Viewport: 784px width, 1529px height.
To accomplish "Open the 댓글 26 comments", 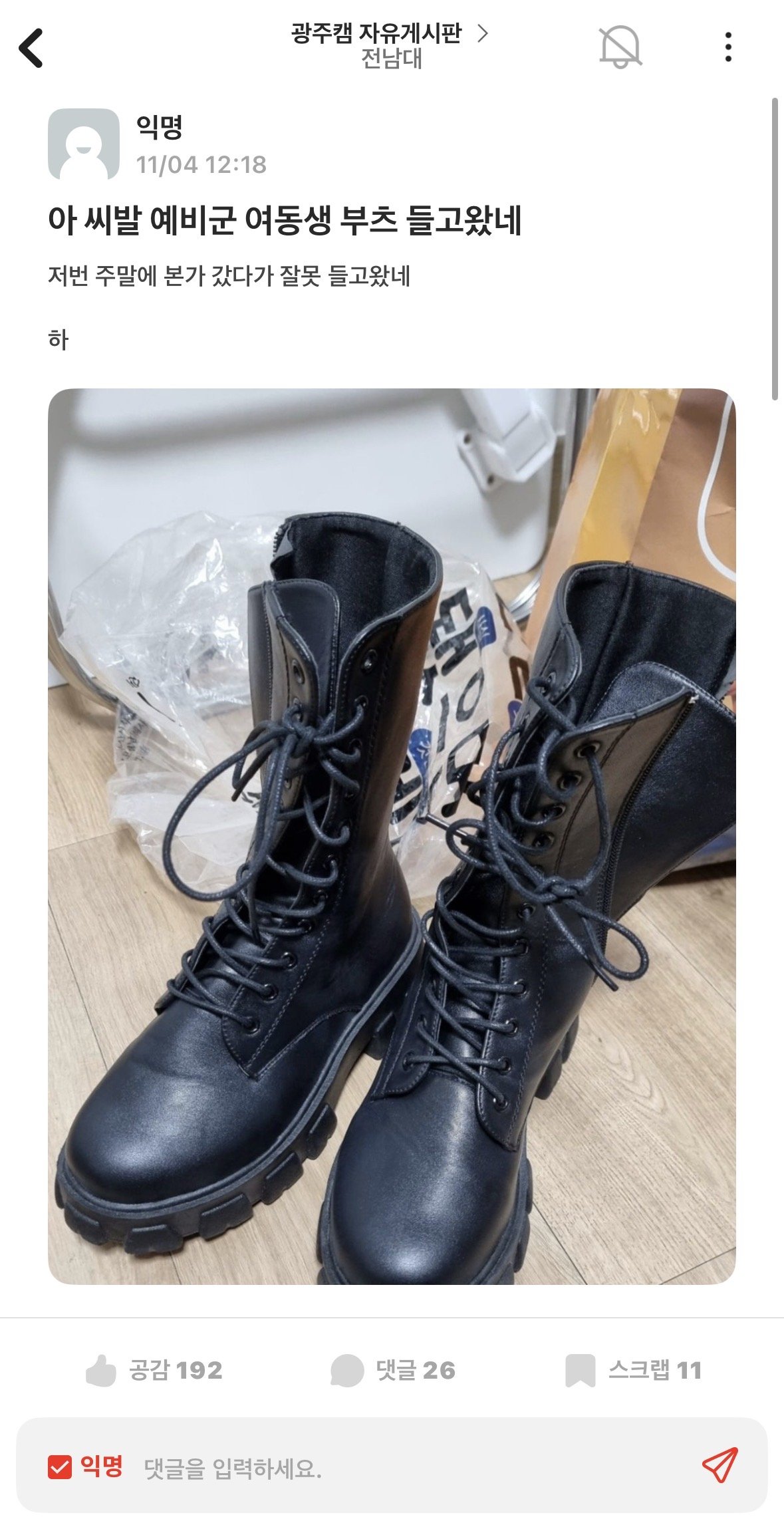I will 393,1371.
